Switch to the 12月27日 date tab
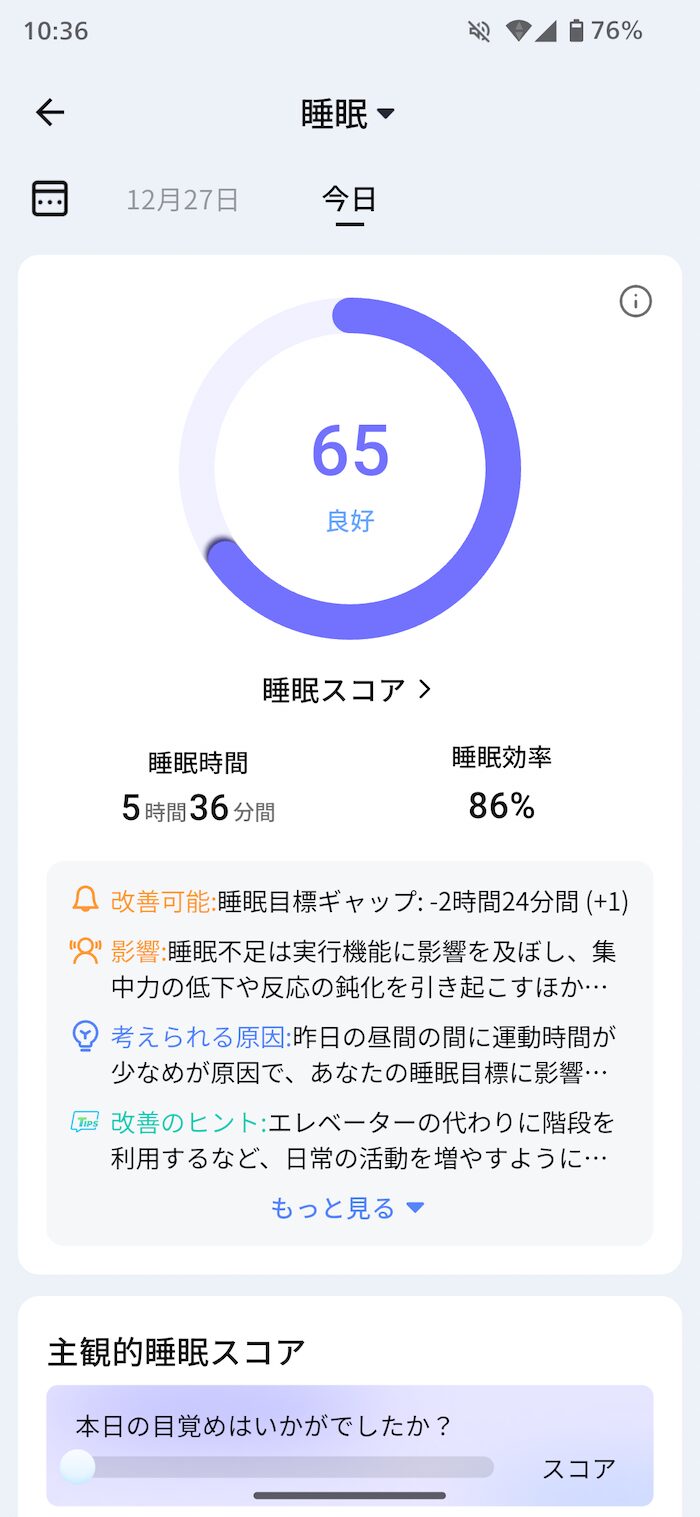 (182, 200)
